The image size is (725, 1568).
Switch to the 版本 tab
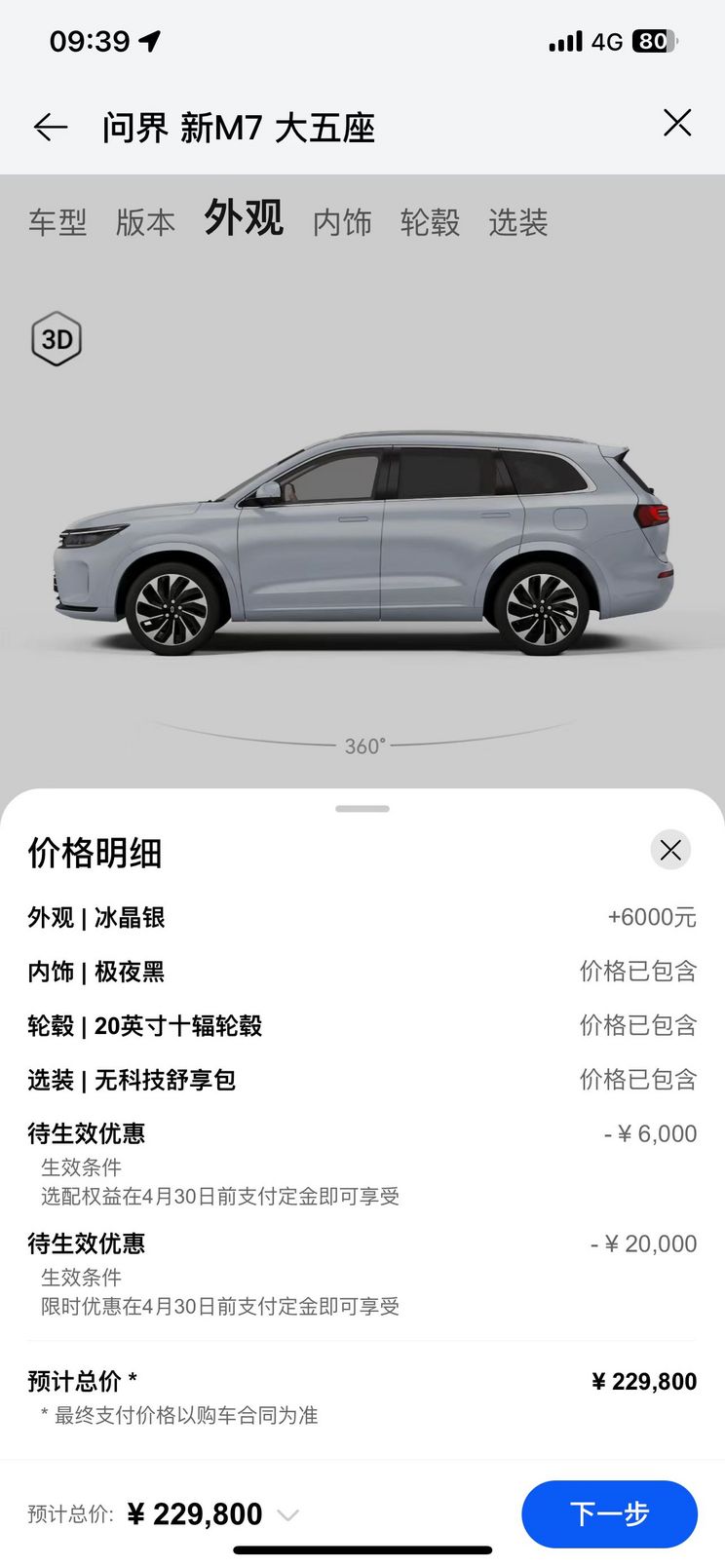tap(145, 222)
